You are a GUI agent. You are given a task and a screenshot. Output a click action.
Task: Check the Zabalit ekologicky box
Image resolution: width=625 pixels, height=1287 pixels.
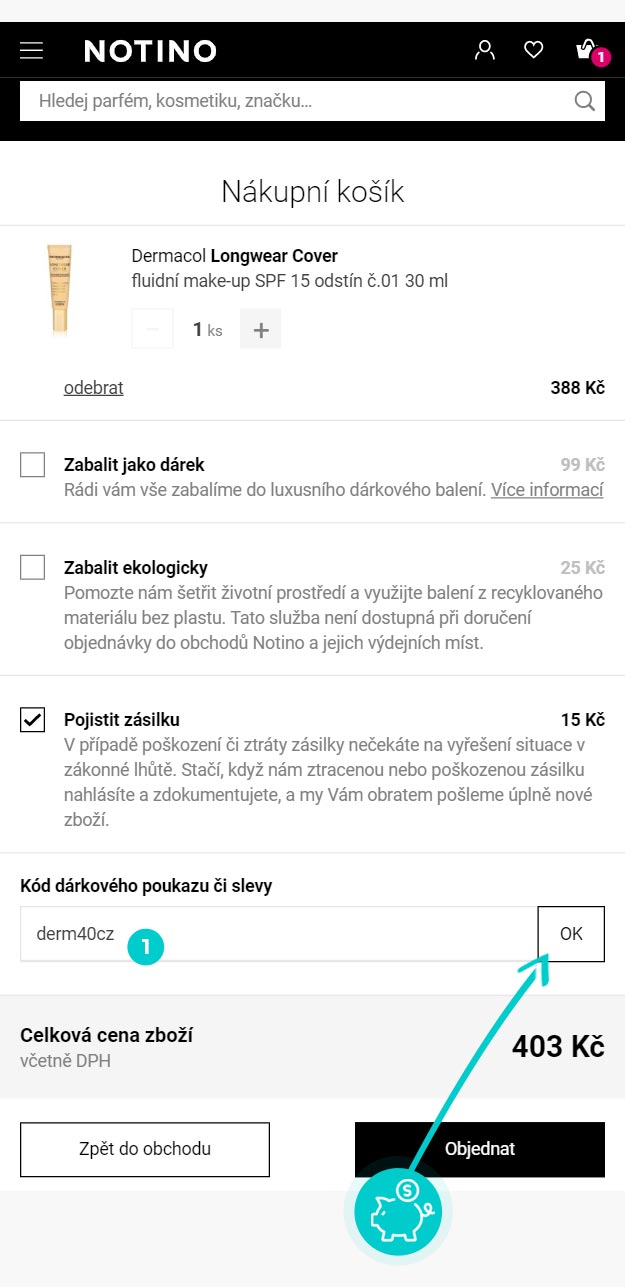pos(33,567)
